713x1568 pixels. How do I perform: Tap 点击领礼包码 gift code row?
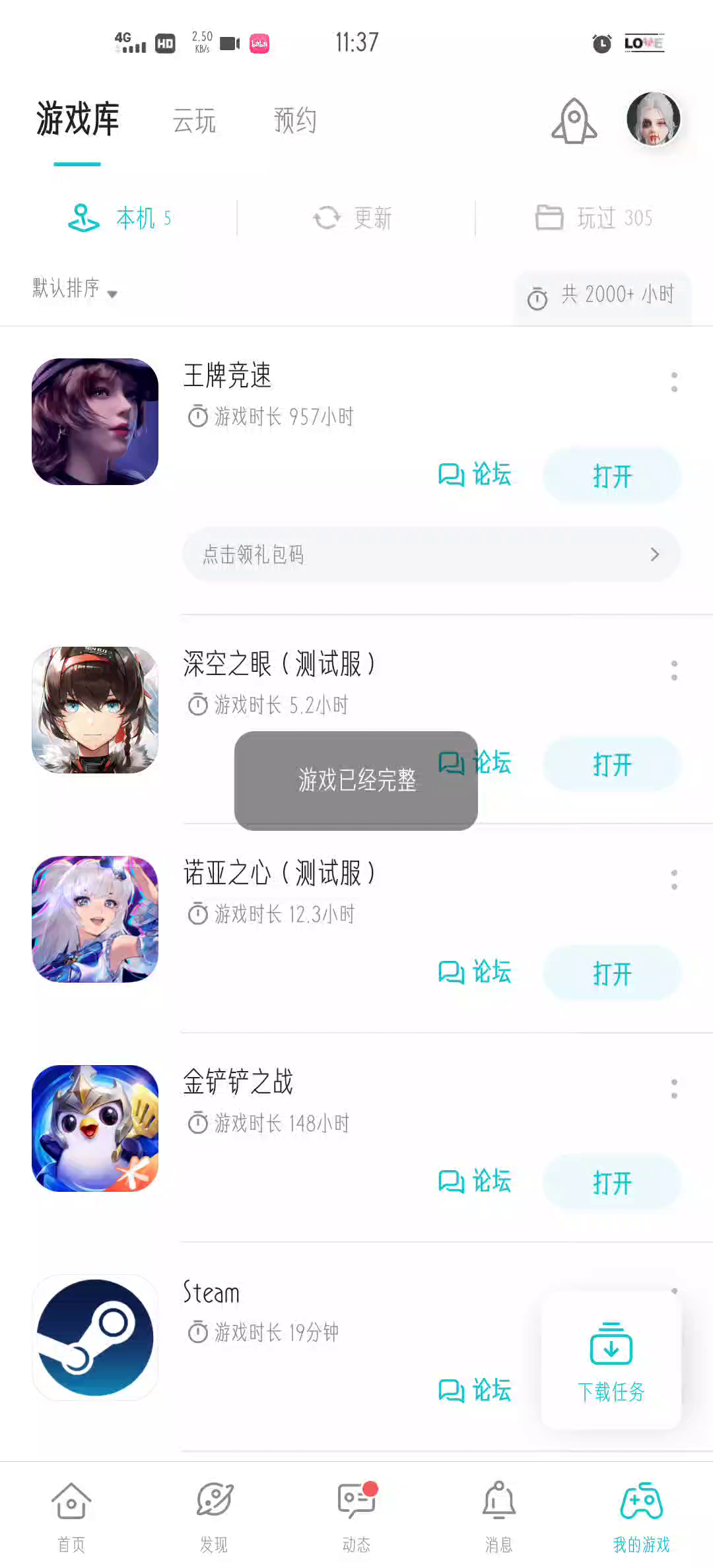click(430, 554)
